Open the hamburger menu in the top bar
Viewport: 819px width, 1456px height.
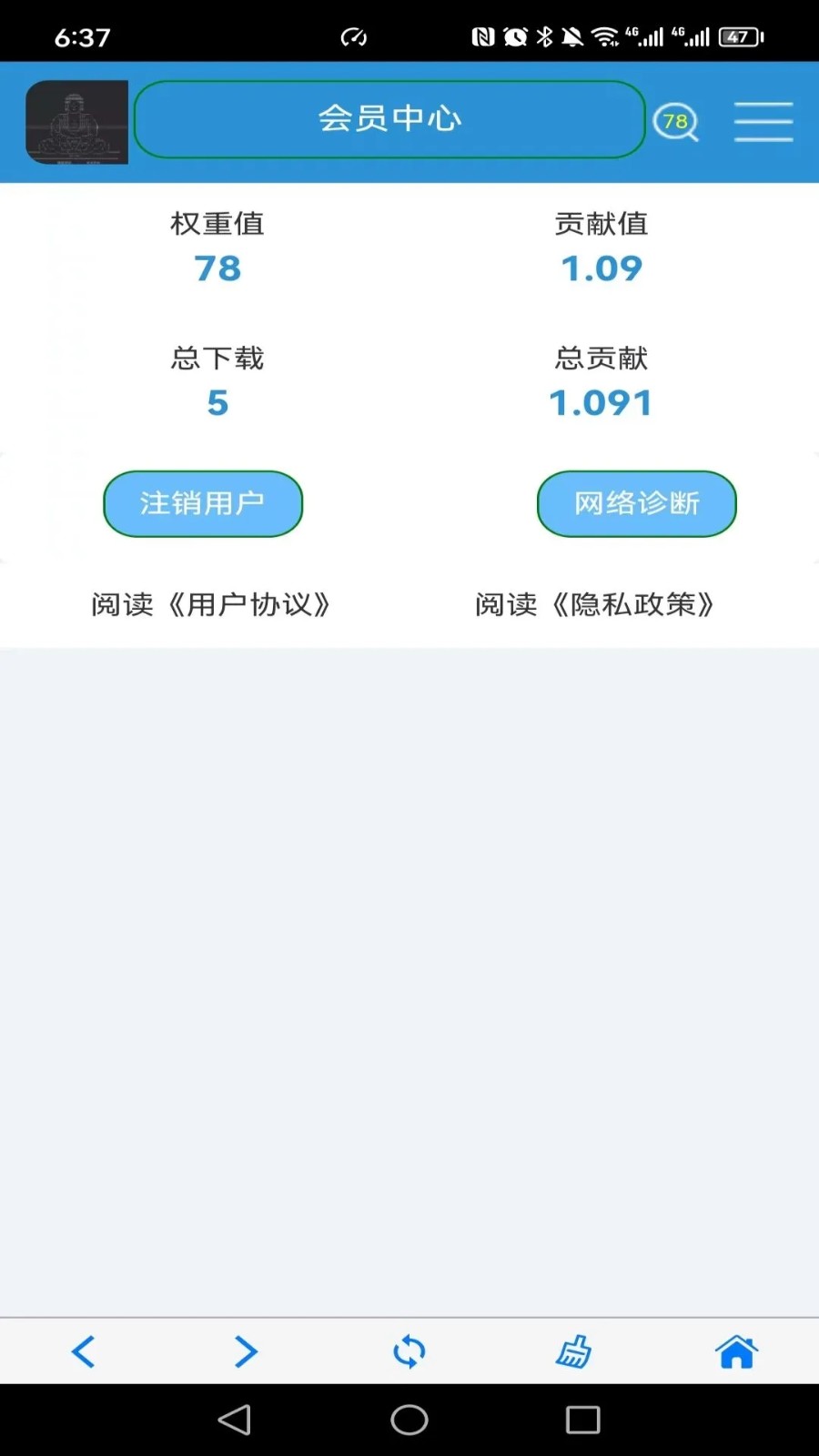763,121
